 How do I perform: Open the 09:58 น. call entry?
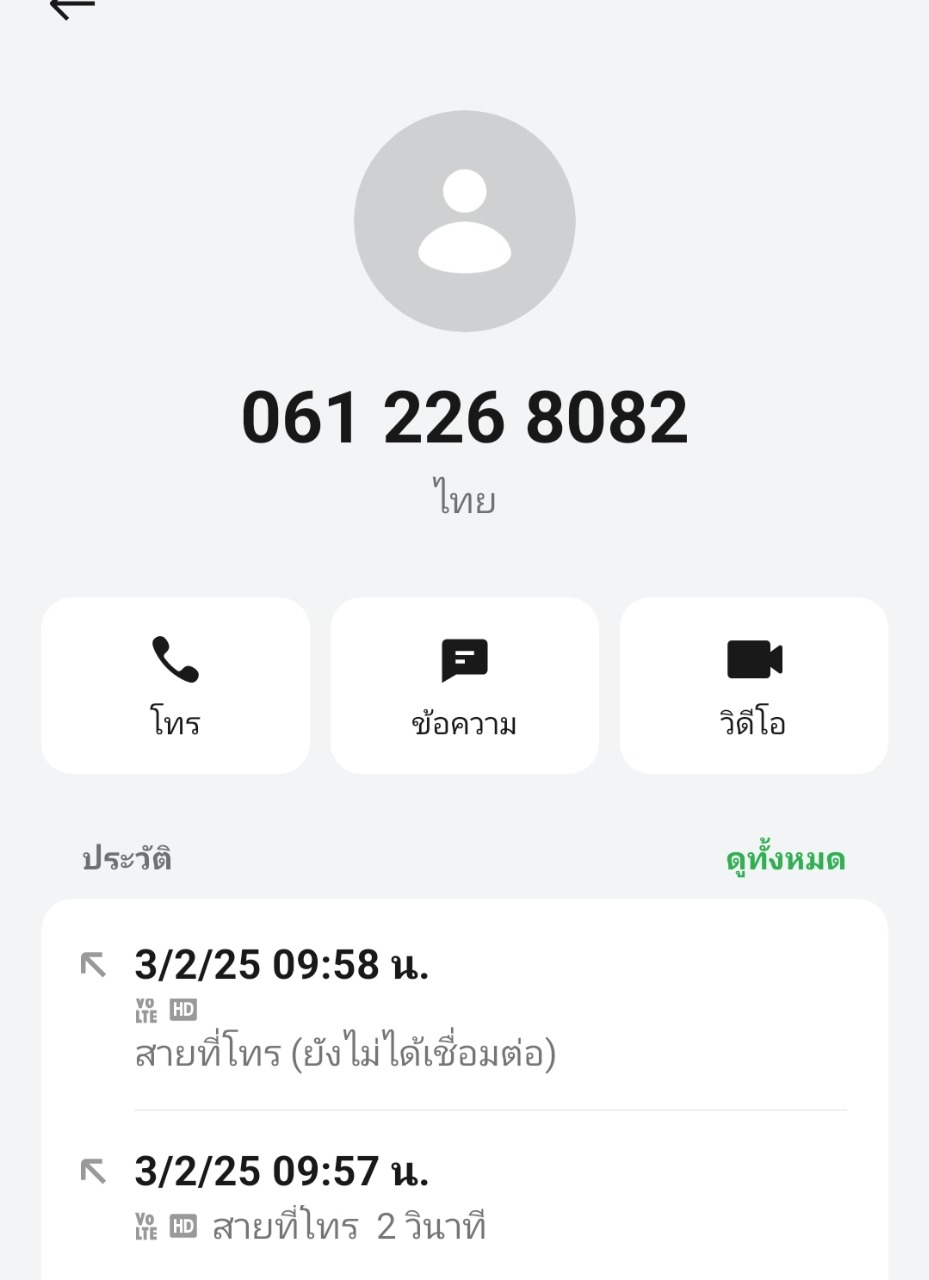click(x=464, y=1007)
